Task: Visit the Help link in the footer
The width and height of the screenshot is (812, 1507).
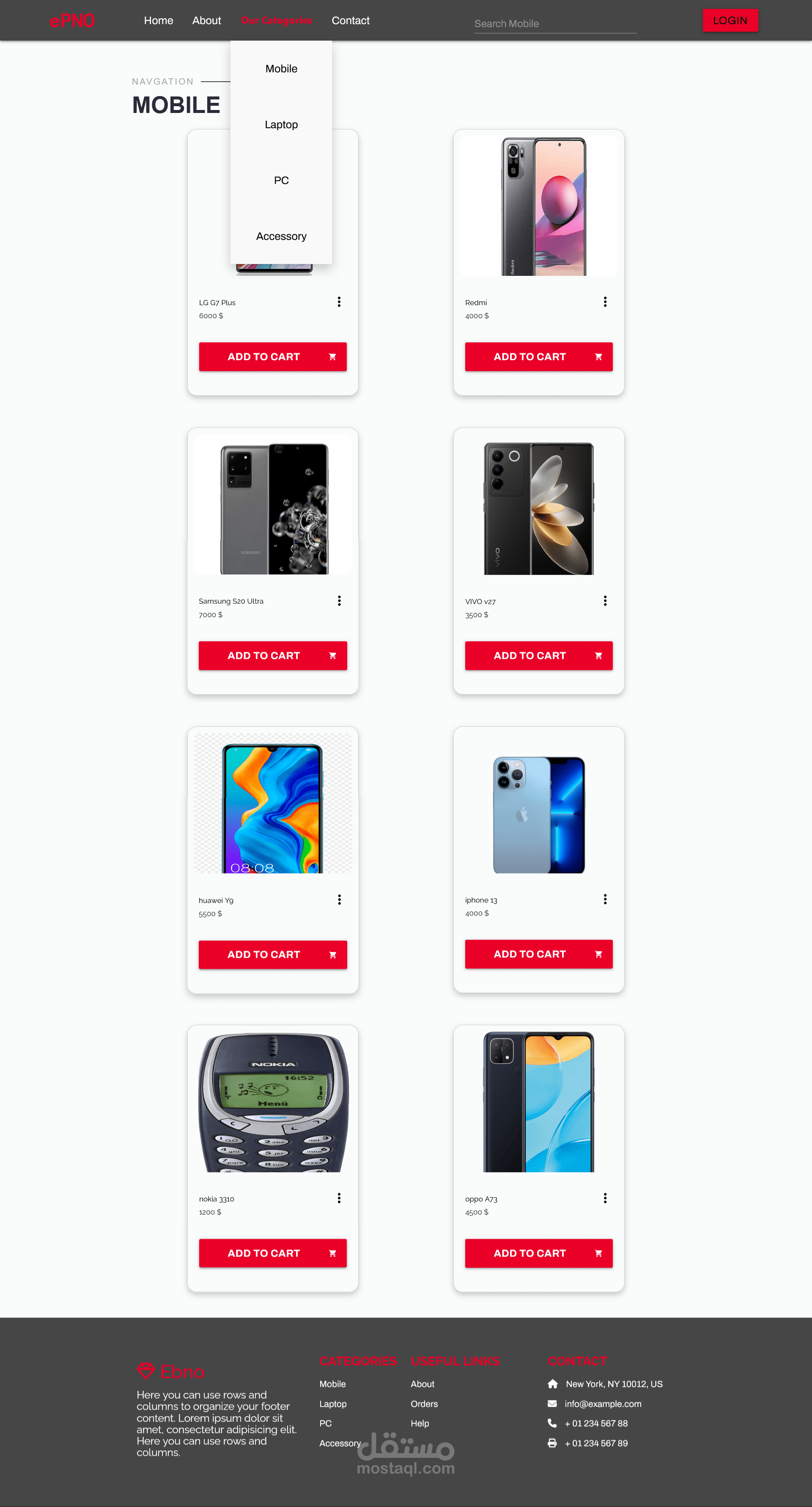Action: pyautogui.click(x=420, y=1423)
